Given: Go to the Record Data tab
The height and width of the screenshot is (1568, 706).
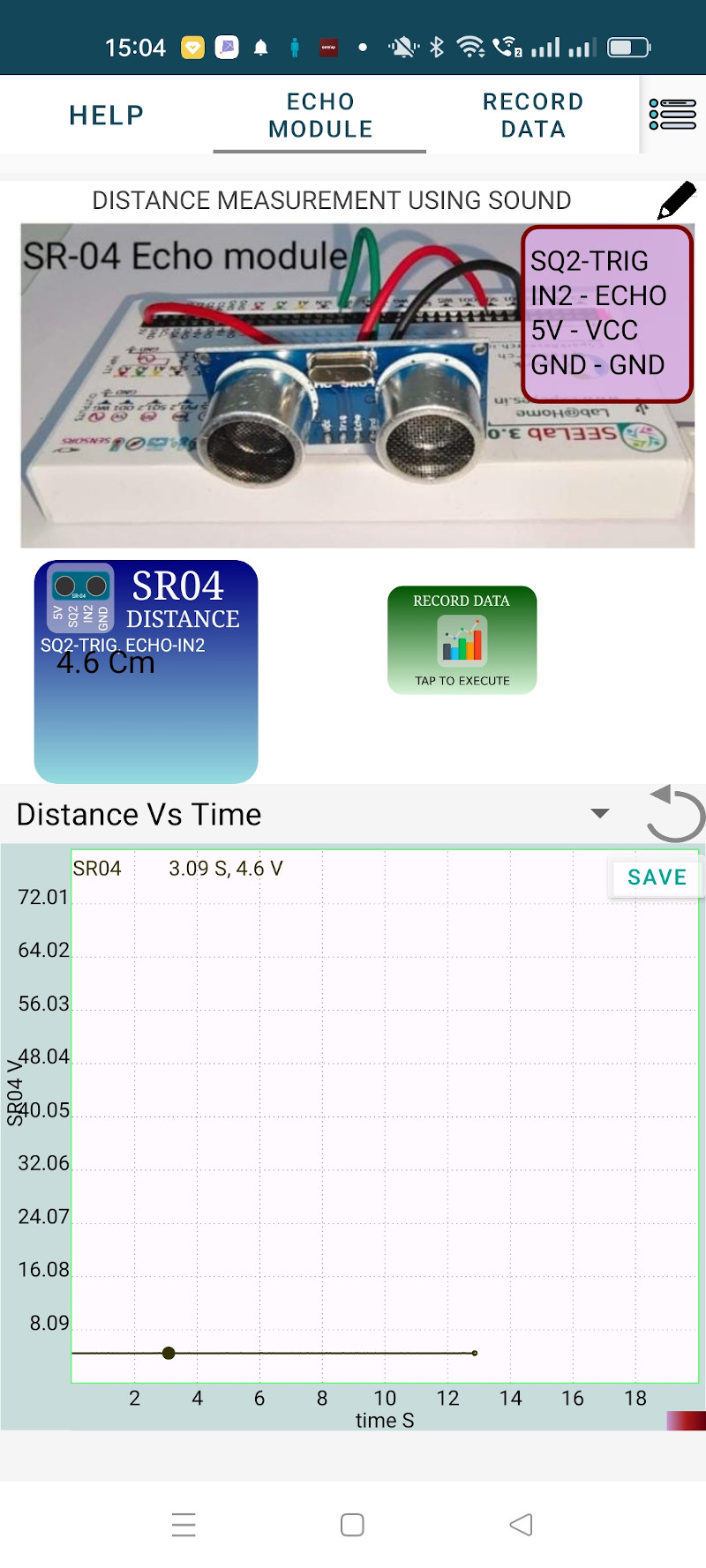Looking at the screenshot, I should (533, 116).
